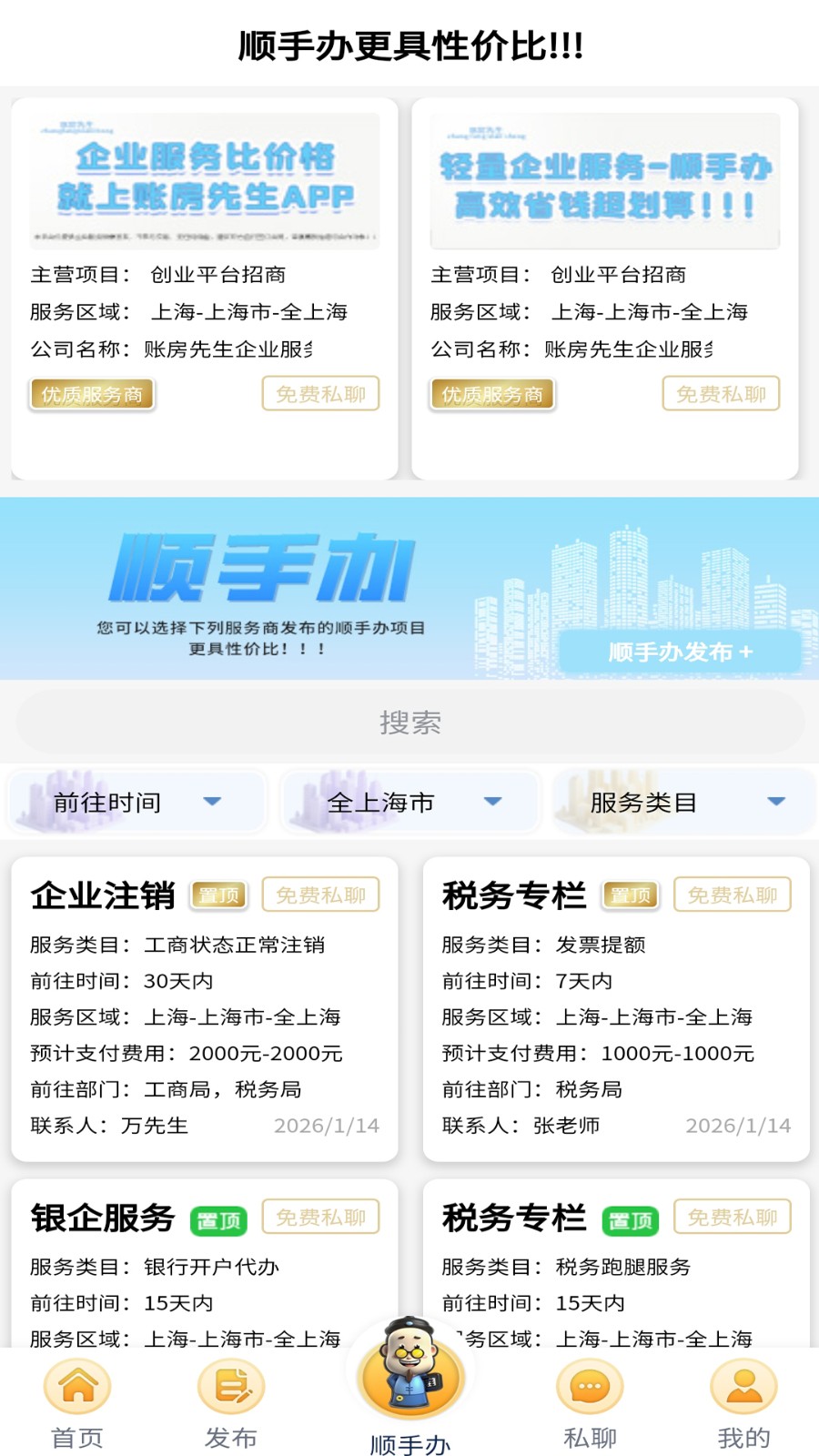The image size is (819, 1456).
Task: Click 免费私聊 on the 企业注销 card
Action: coord(320,895)
